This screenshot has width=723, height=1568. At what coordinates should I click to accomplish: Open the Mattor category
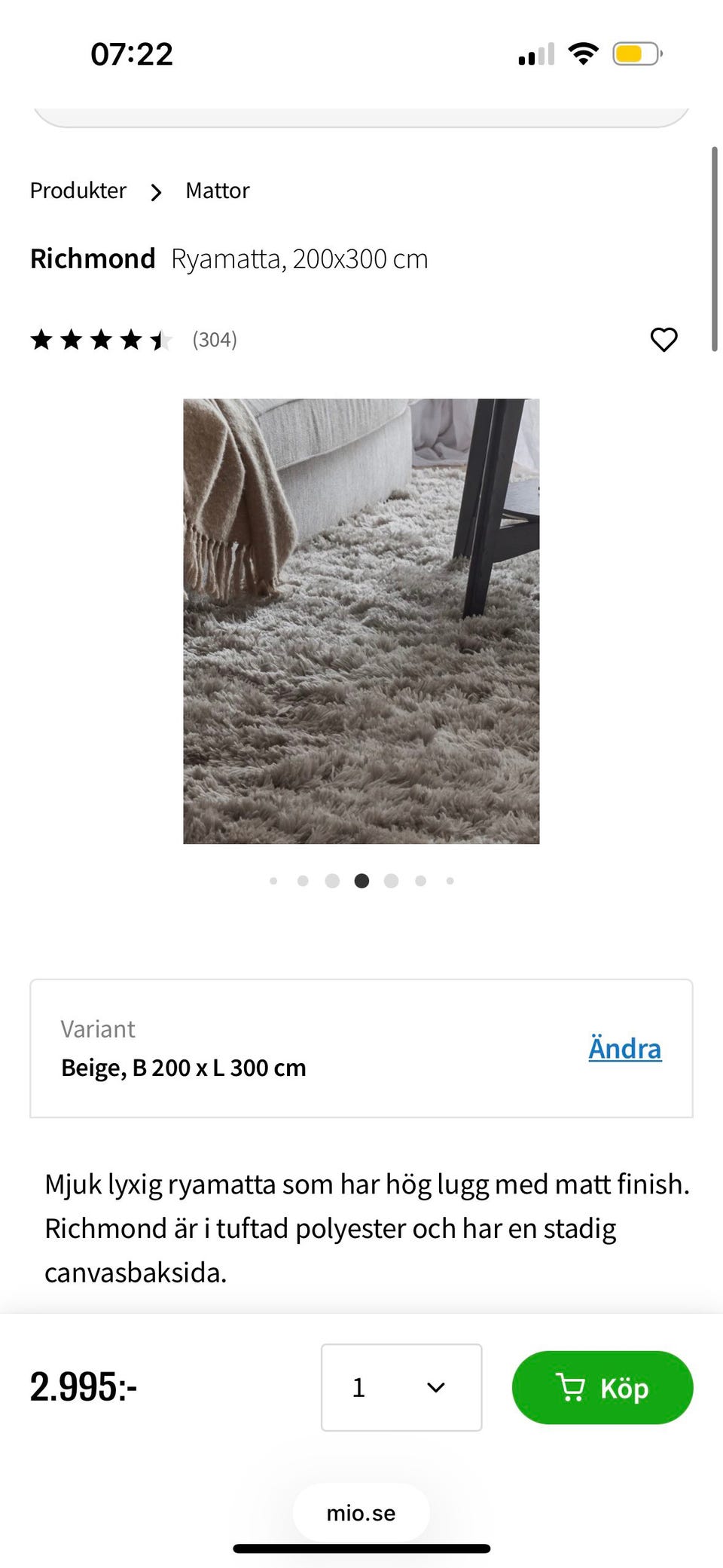pyautogui.click(x=217, y=190)
